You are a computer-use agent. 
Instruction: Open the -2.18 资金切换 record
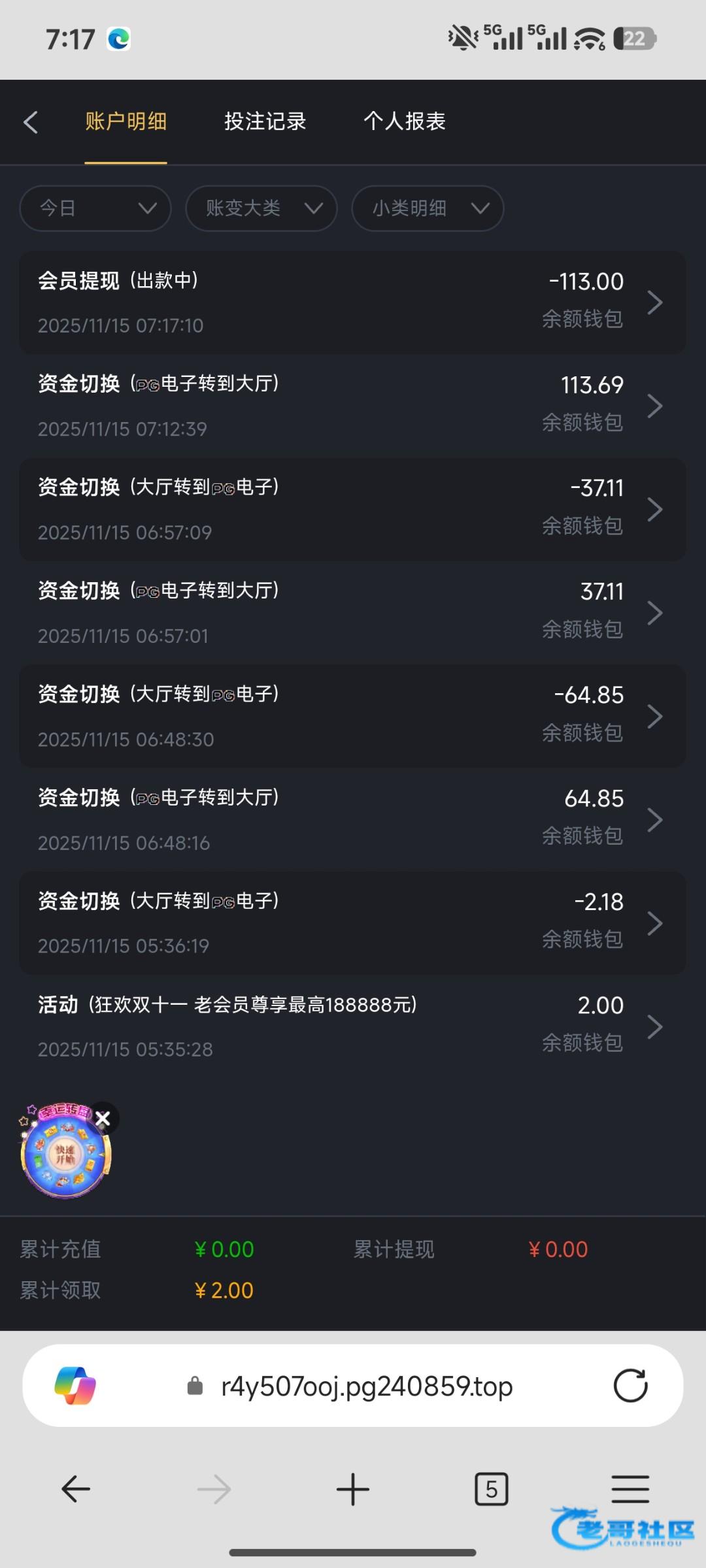353,923
